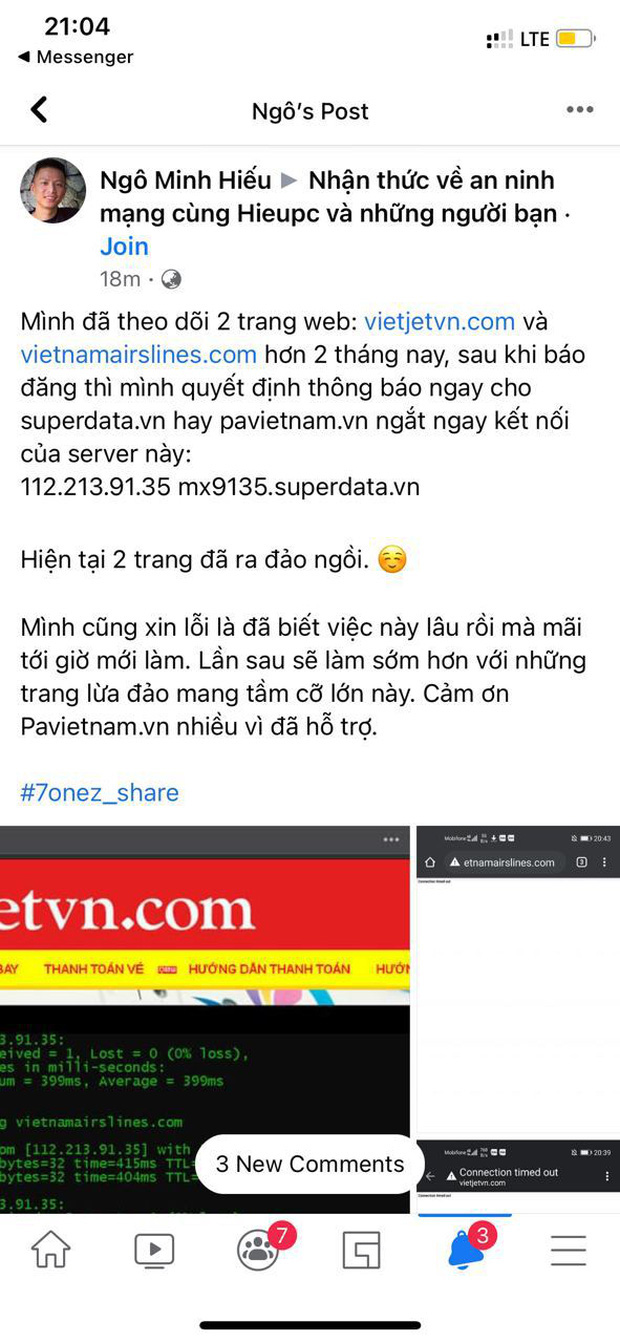Go back from Ngô's Post
Viewport: 620px width, 1343px height.
(39, 110)
